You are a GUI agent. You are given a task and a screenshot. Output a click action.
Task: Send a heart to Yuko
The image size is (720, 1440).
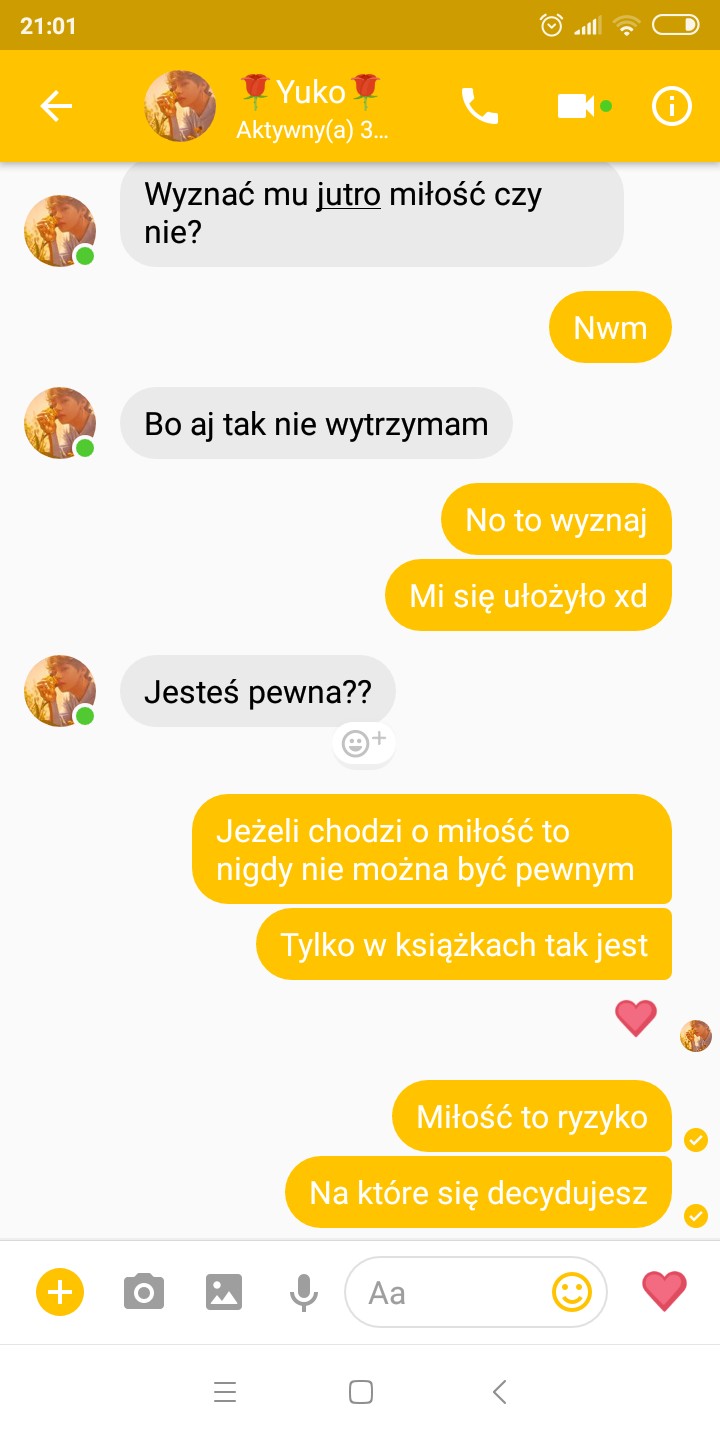pos(664,1291)
